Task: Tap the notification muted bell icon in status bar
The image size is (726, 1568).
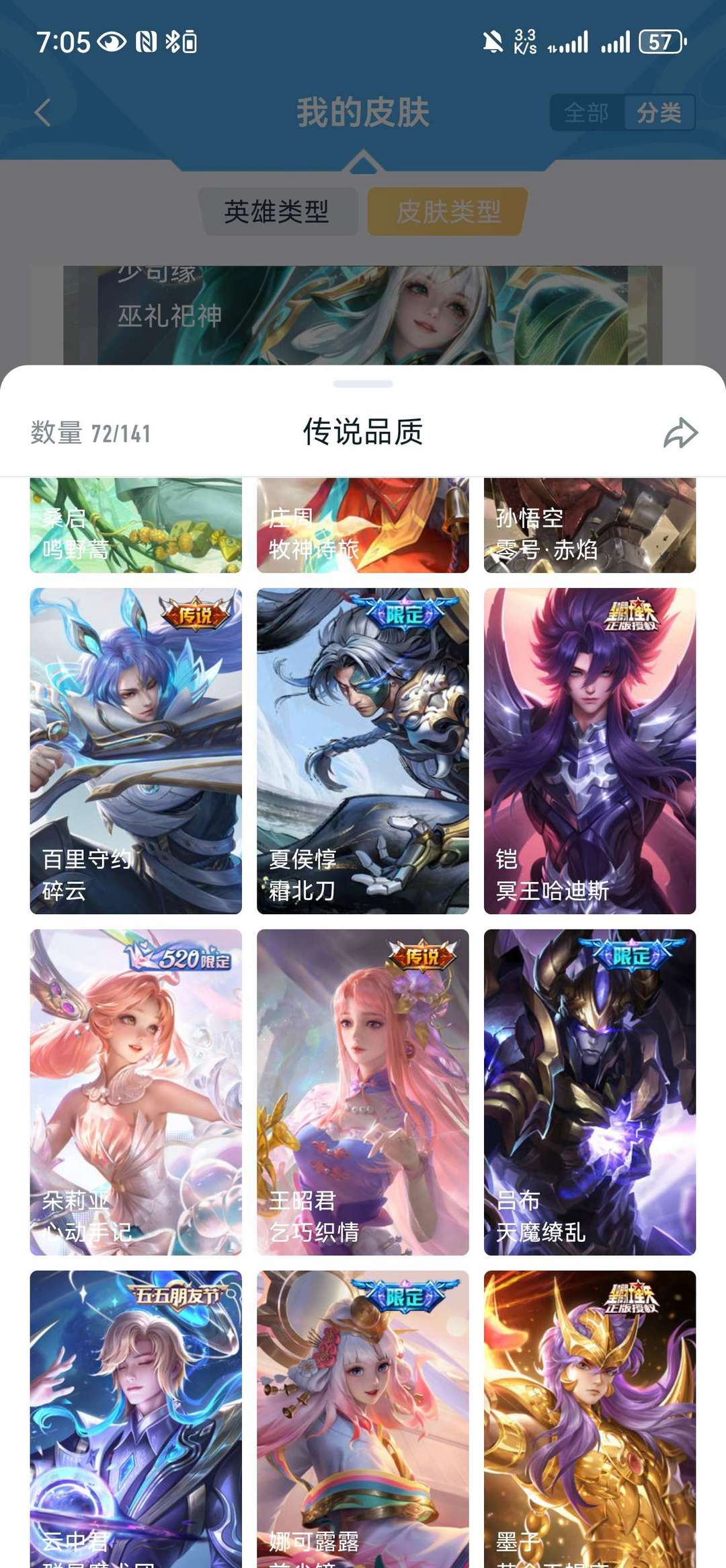Action: coord(493,42)
